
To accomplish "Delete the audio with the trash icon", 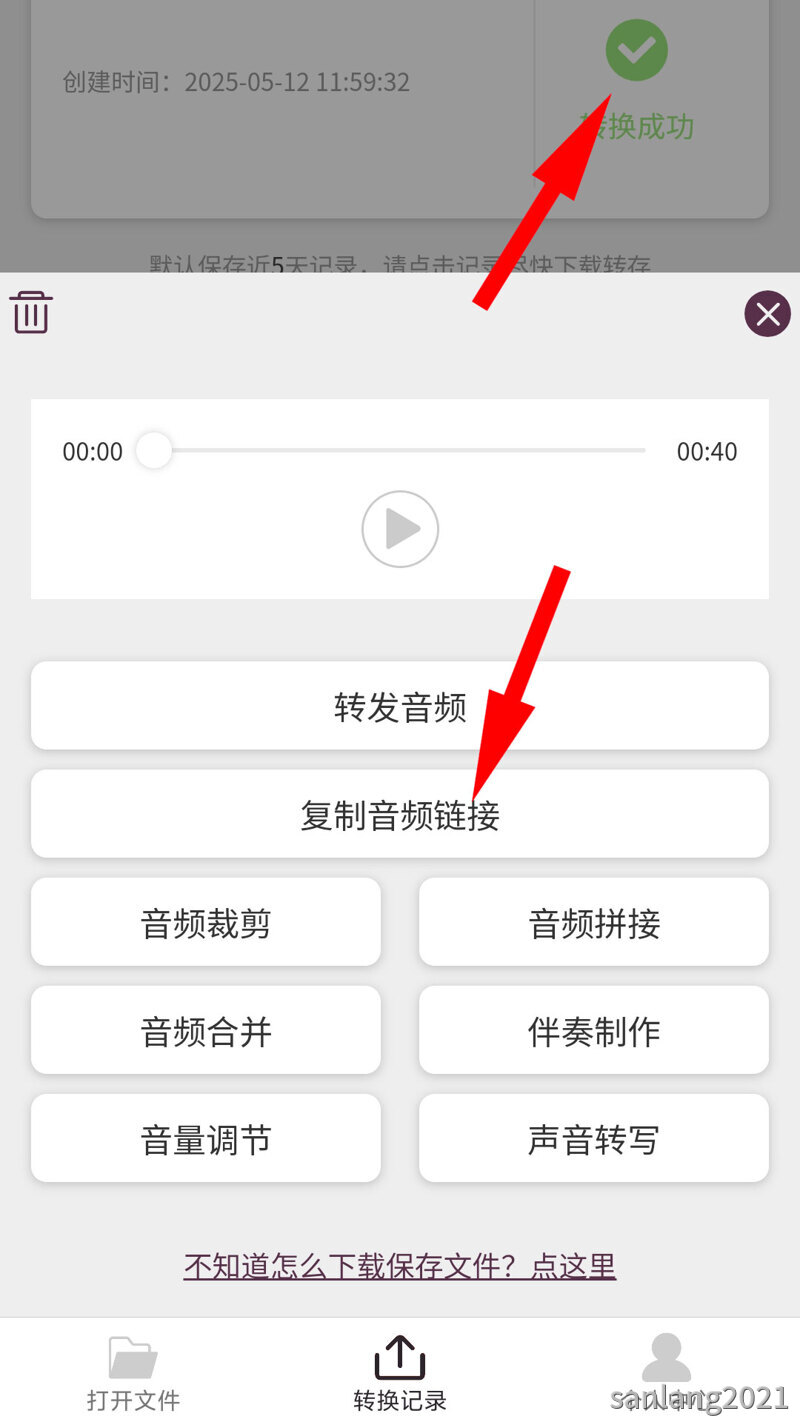I will click(x=31, y=313).
